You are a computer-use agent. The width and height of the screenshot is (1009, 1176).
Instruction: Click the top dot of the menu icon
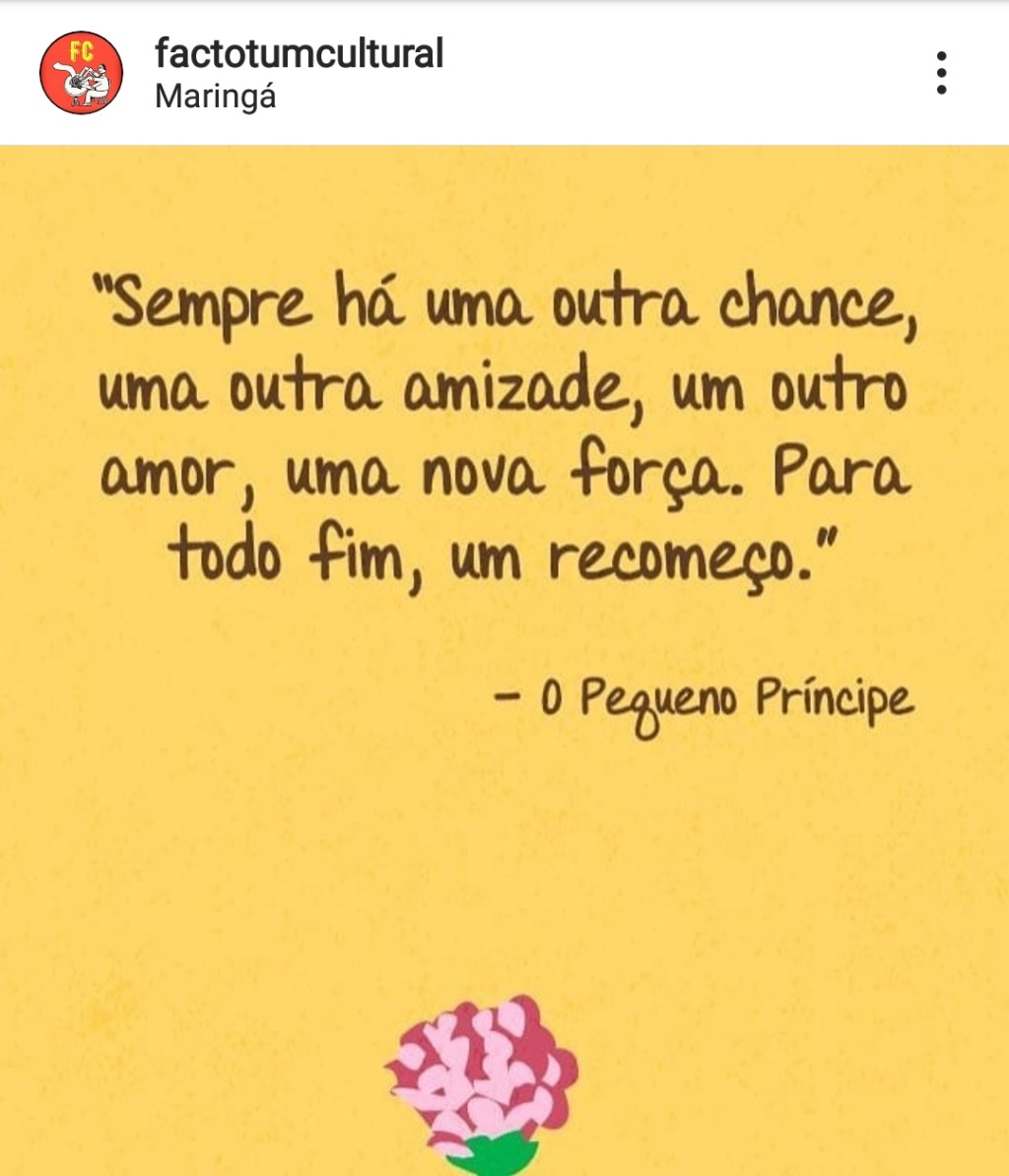click(941, 54)
